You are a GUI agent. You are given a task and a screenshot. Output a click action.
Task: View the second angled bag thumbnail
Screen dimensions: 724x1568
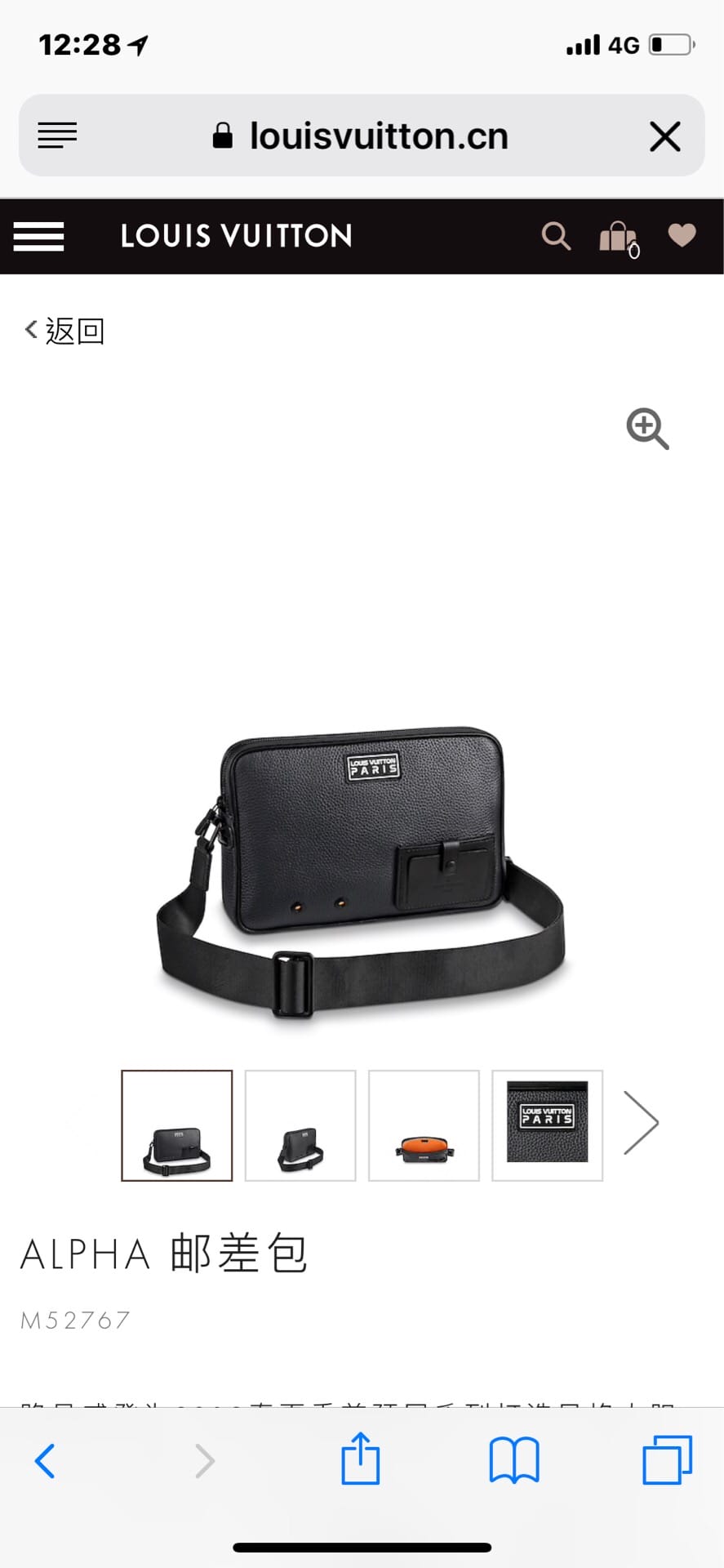click(300, 1125)
